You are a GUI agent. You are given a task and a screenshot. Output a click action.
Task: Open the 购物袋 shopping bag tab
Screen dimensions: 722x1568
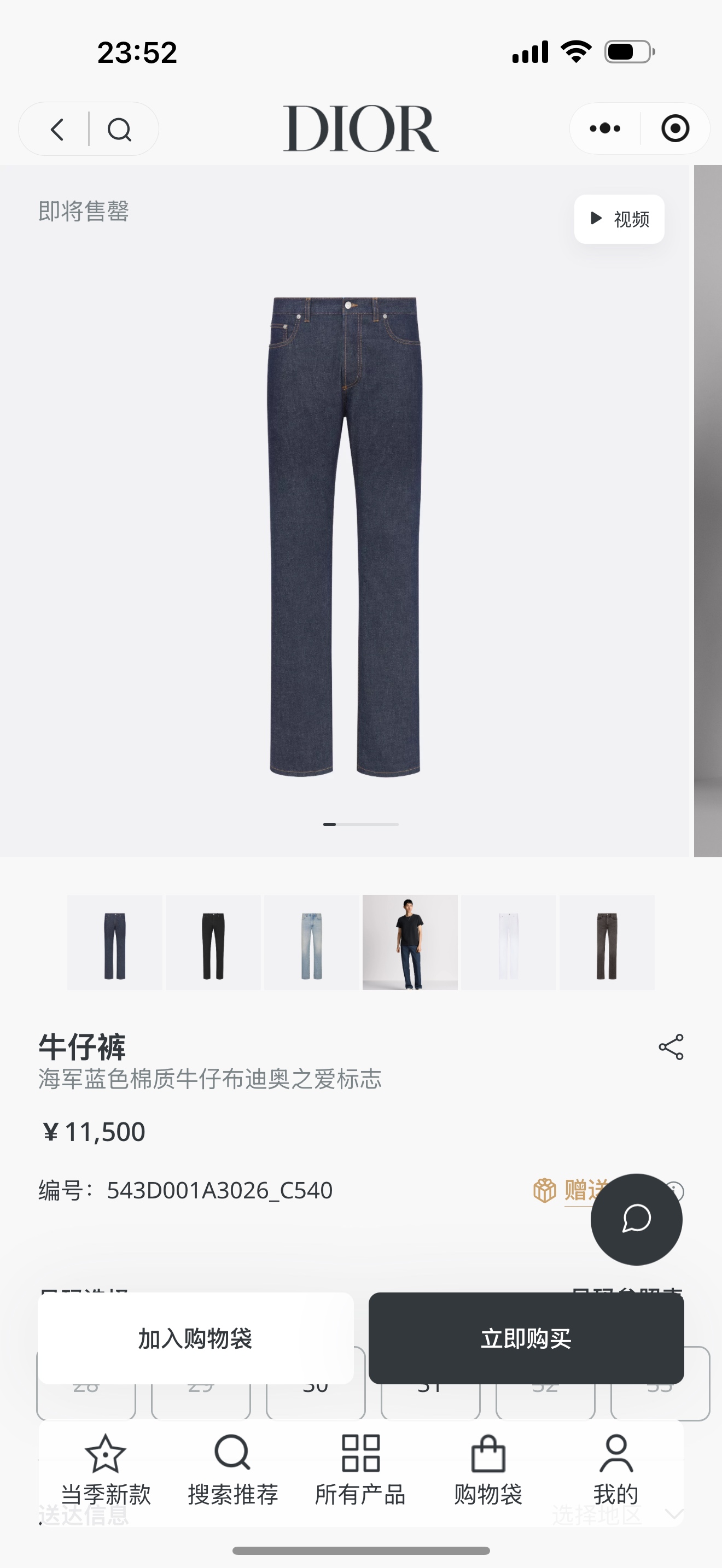click(488, 1470)
